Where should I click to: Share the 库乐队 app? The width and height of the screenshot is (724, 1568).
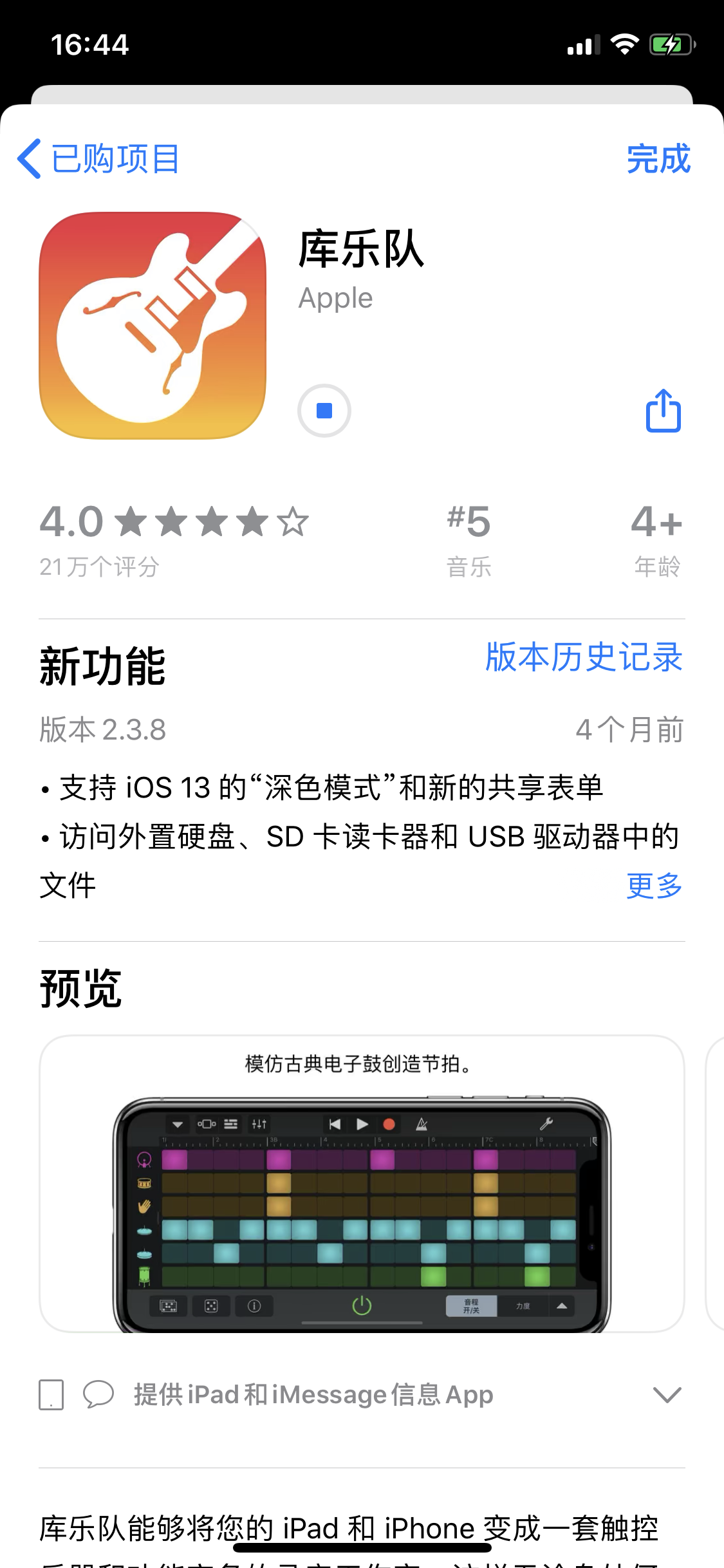coord(663,411)
